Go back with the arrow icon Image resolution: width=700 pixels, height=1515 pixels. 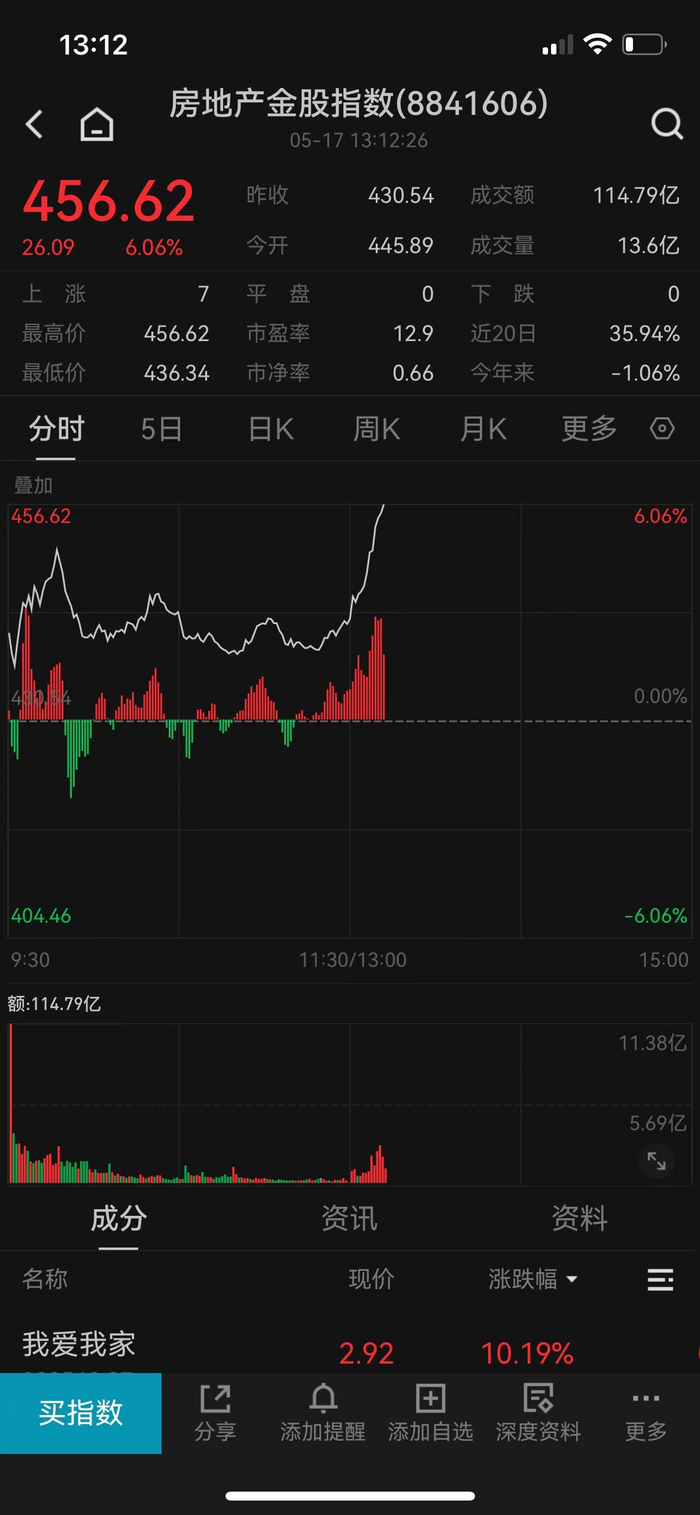tap(34, 125)
